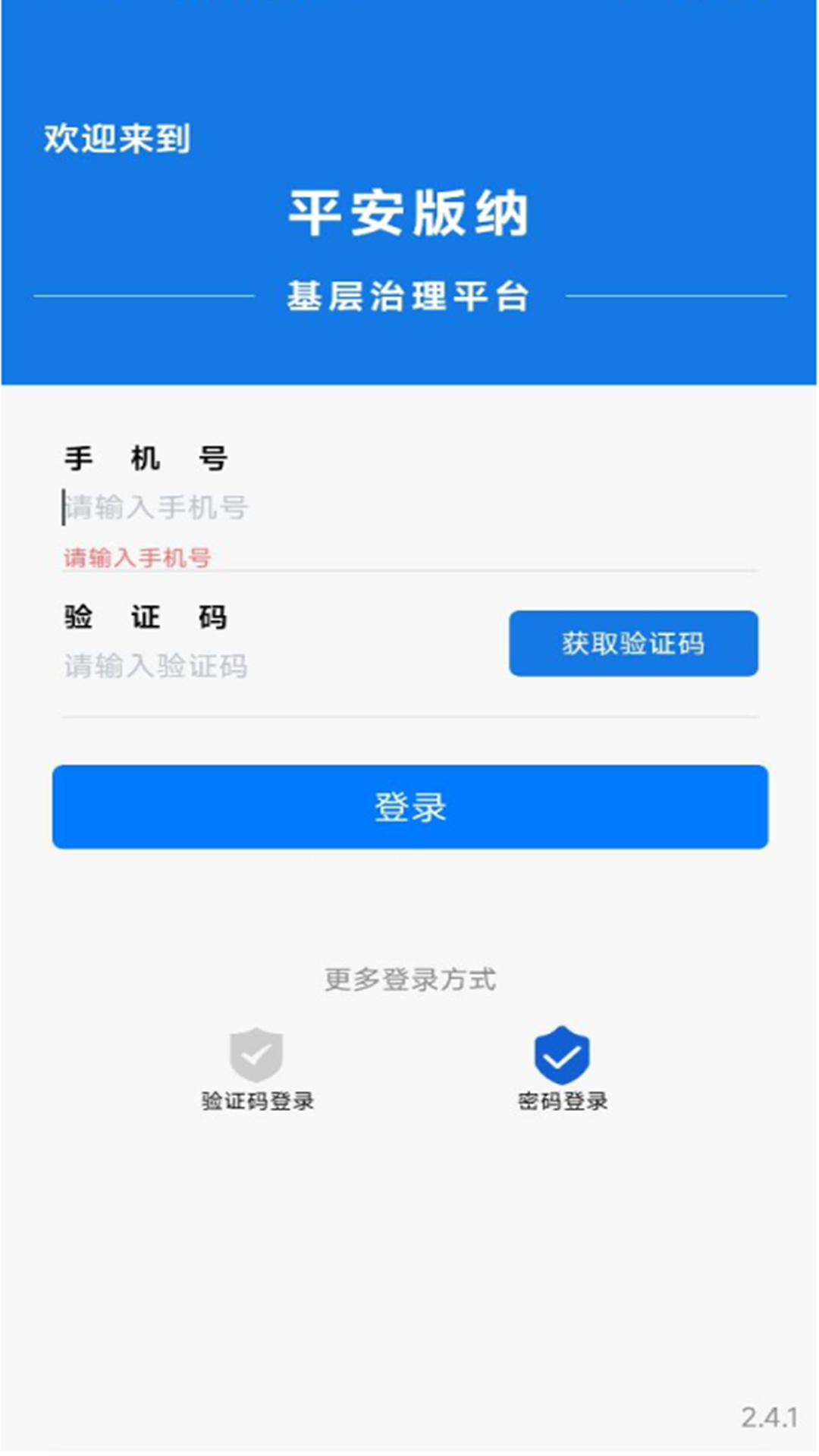This screenshot has height=1456, width=819.
Task: Click 获取验证码 to request a code
Action: (634, 645)
